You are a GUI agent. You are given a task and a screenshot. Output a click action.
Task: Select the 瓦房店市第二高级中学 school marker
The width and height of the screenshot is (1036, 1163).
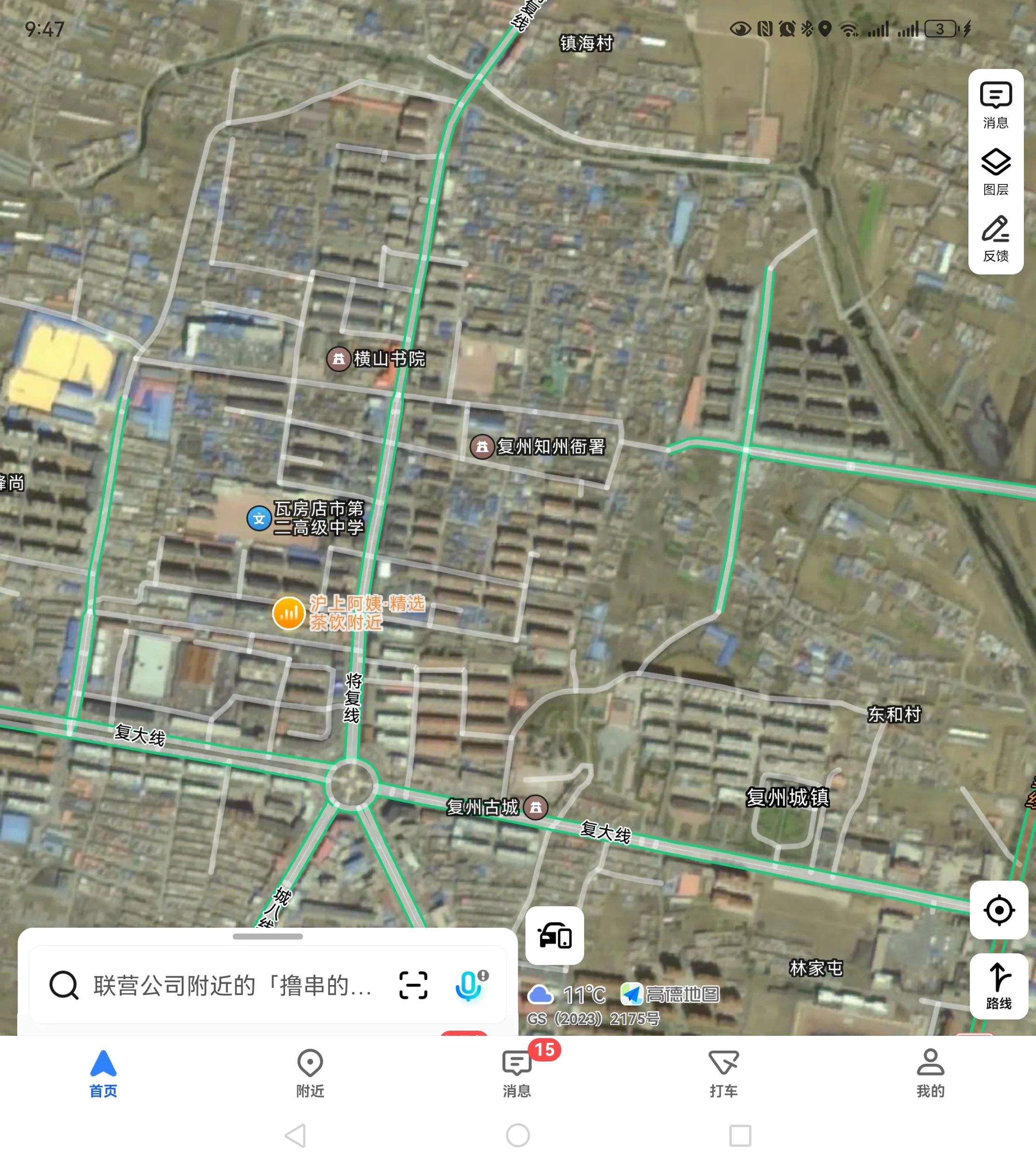point(259,519)
